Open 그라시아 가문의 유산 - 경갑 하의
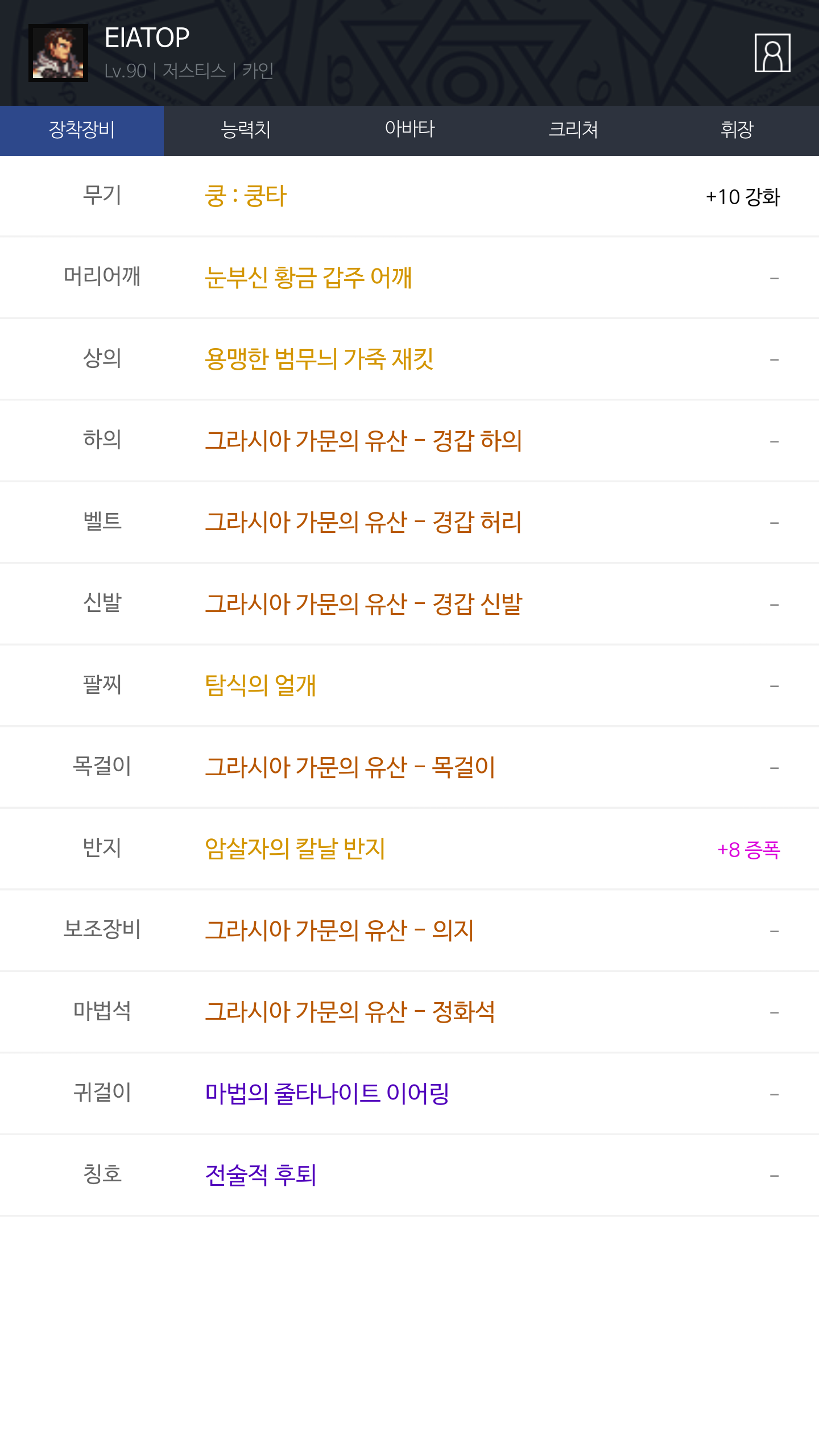This screenshot has height=1456, width=819. pyautogui.click(x=363, y=441)
